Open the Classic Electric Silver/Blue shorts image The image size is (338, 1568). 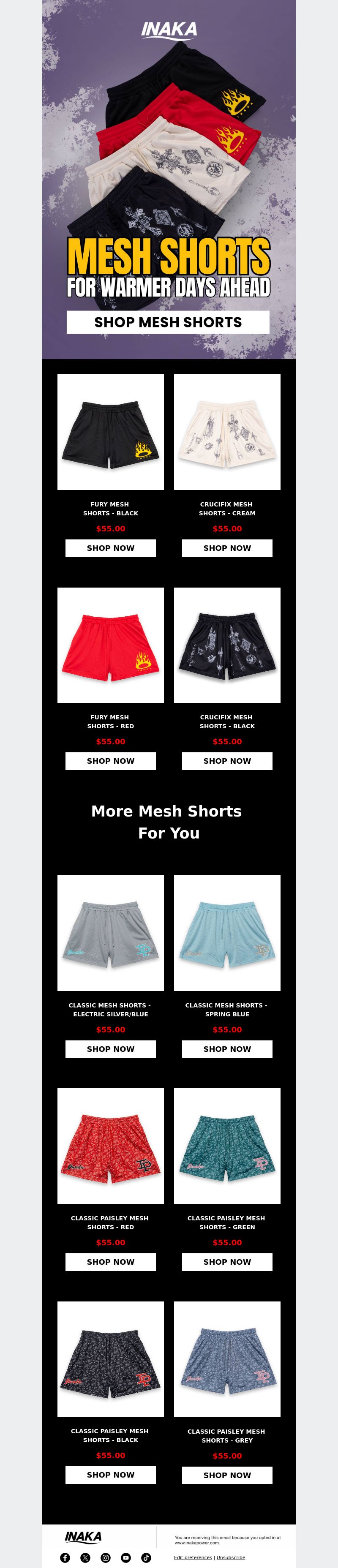110,933
